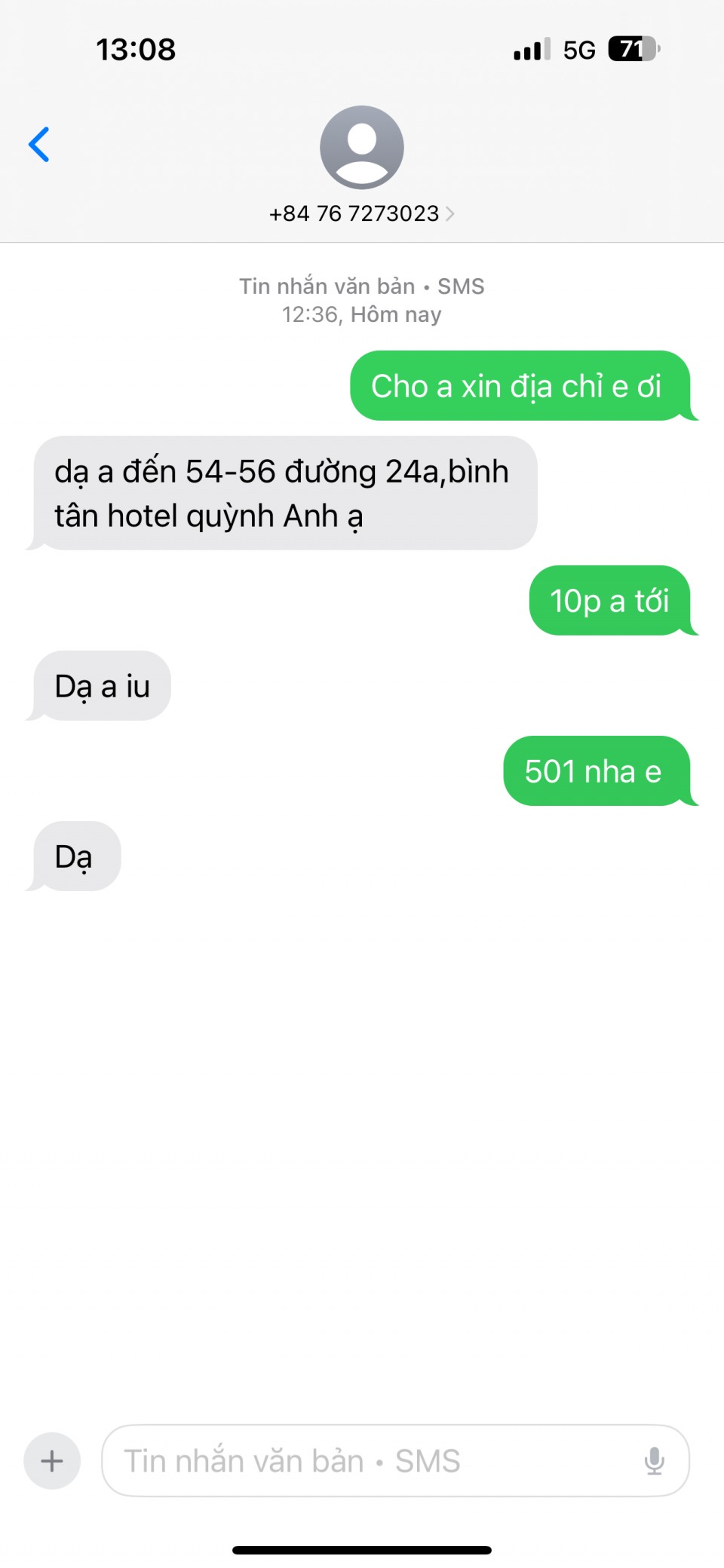The image size is (724, 1568).
Task: Open contact details for +84 76 7273023
Action: 361,213
